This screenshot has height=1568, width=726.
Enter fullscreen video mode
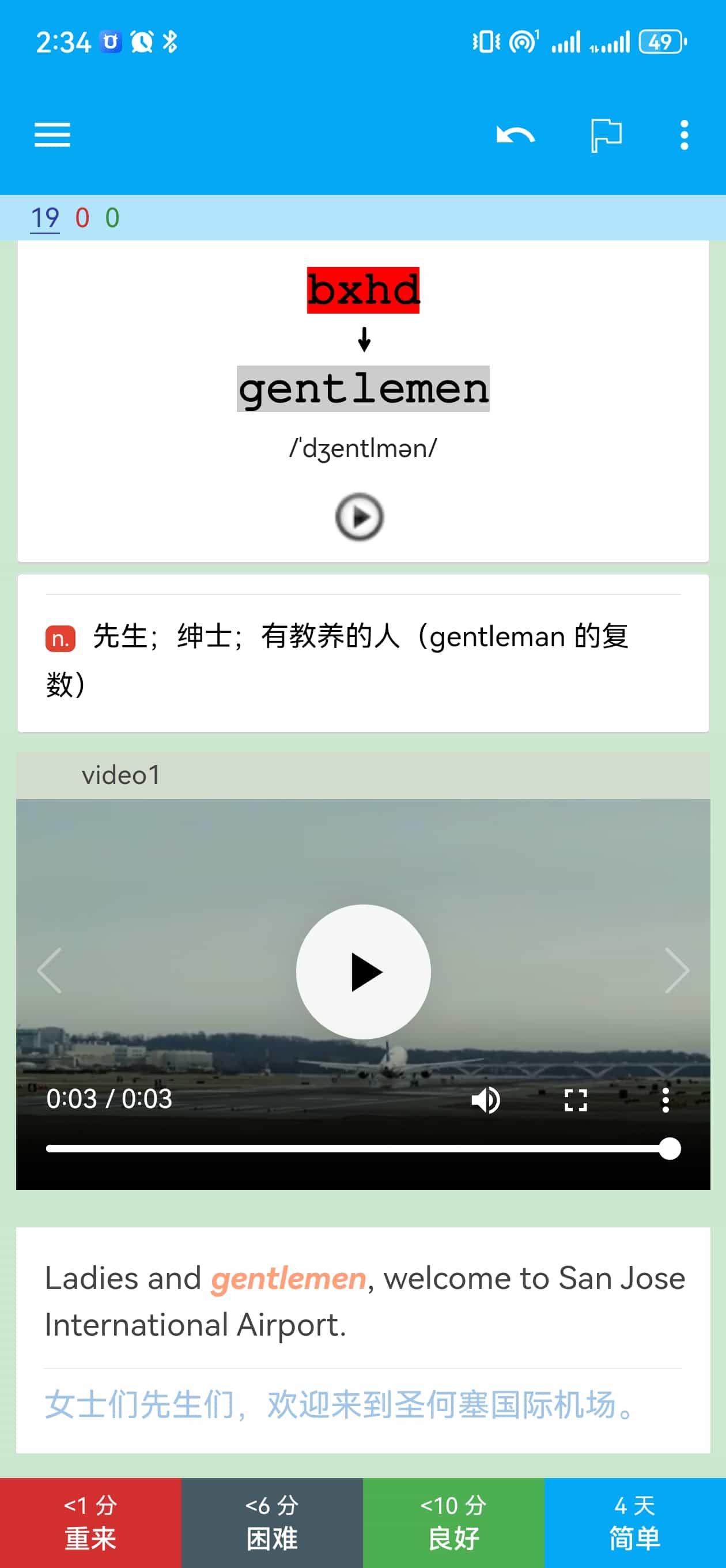point(575,1100)
